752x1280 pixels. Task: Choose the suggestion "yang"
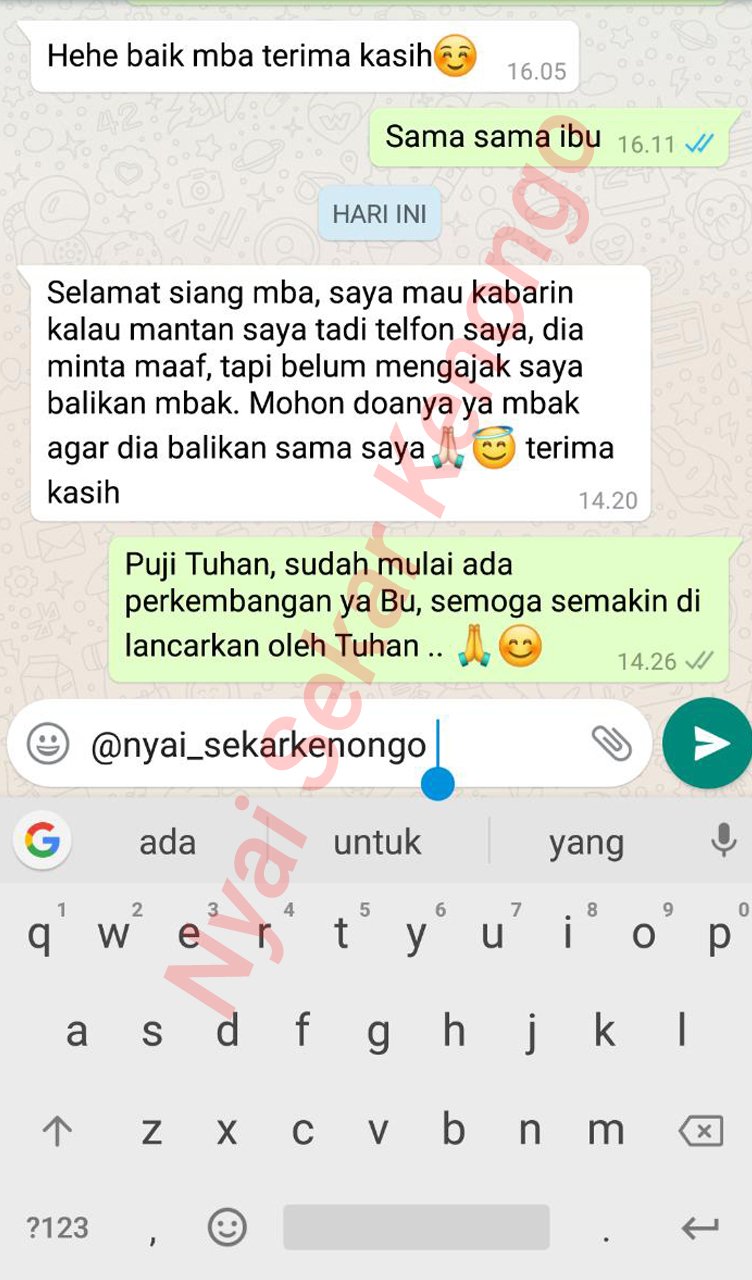(586, 842)
